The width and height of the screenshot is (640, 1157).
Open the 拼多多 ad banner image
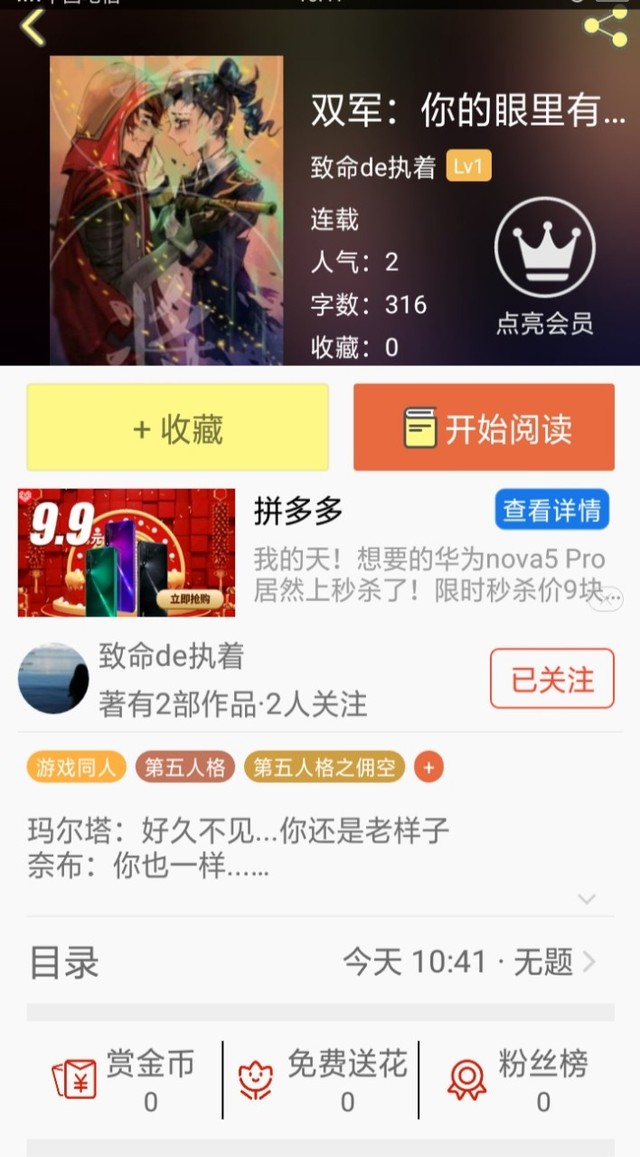pos(127,552)
